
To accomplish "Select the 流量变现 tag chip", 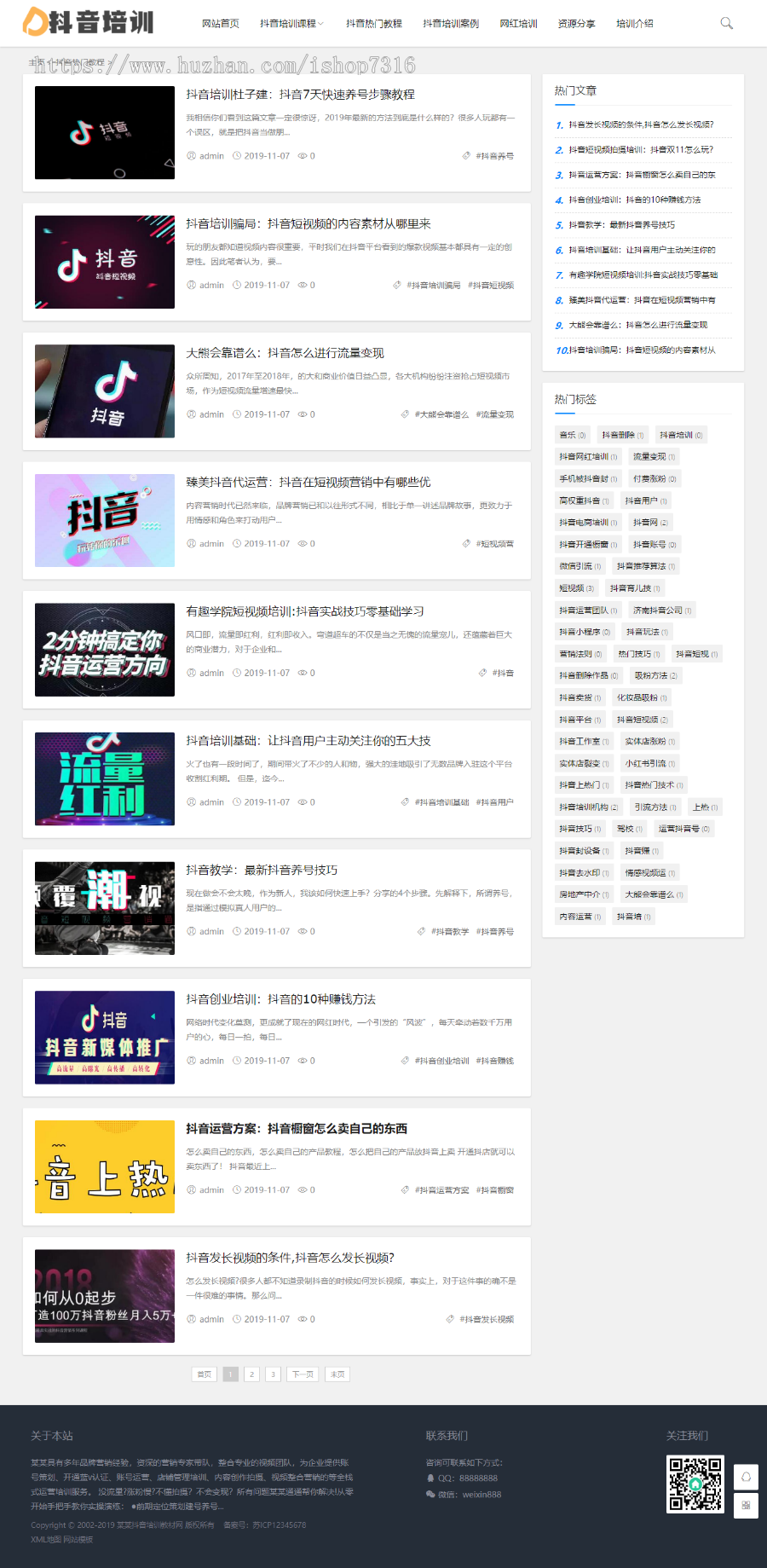I will [x=653, y=457].
